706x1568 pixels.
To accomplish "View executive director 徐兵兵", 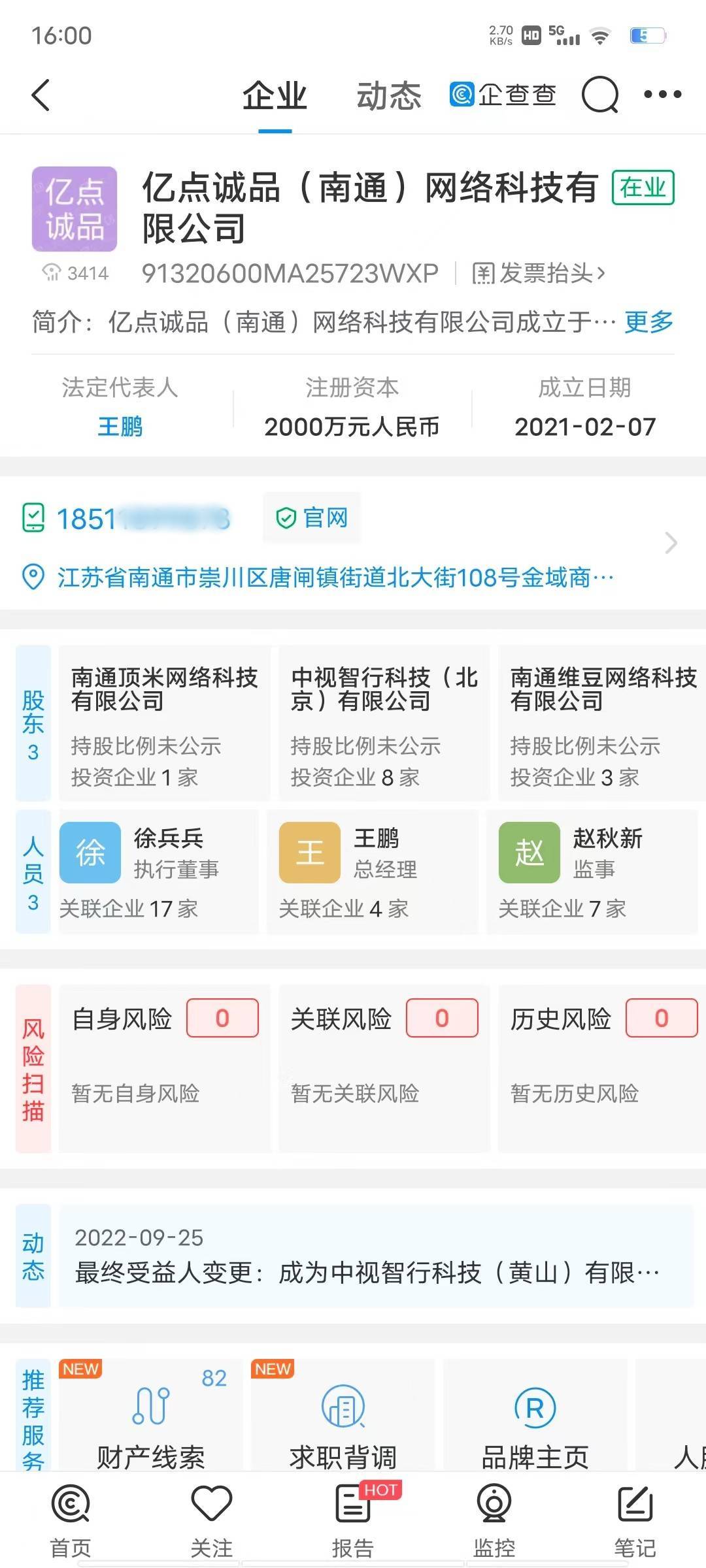I will coord(158,871).
